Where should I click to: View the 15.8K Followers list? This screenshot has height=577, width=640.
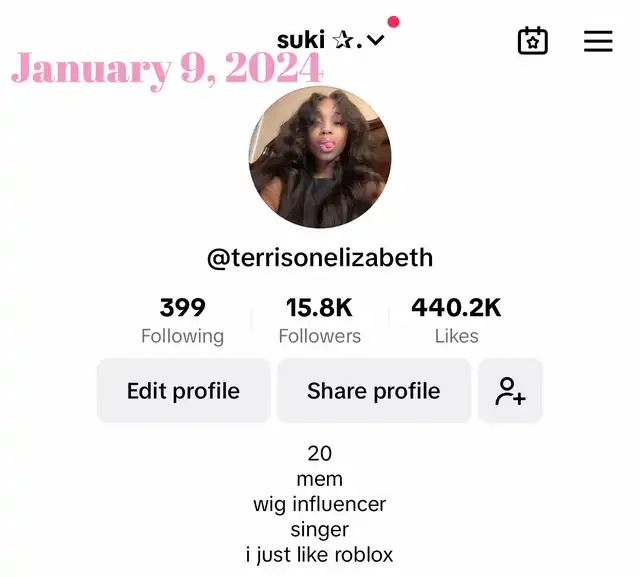tap(320, 320)
